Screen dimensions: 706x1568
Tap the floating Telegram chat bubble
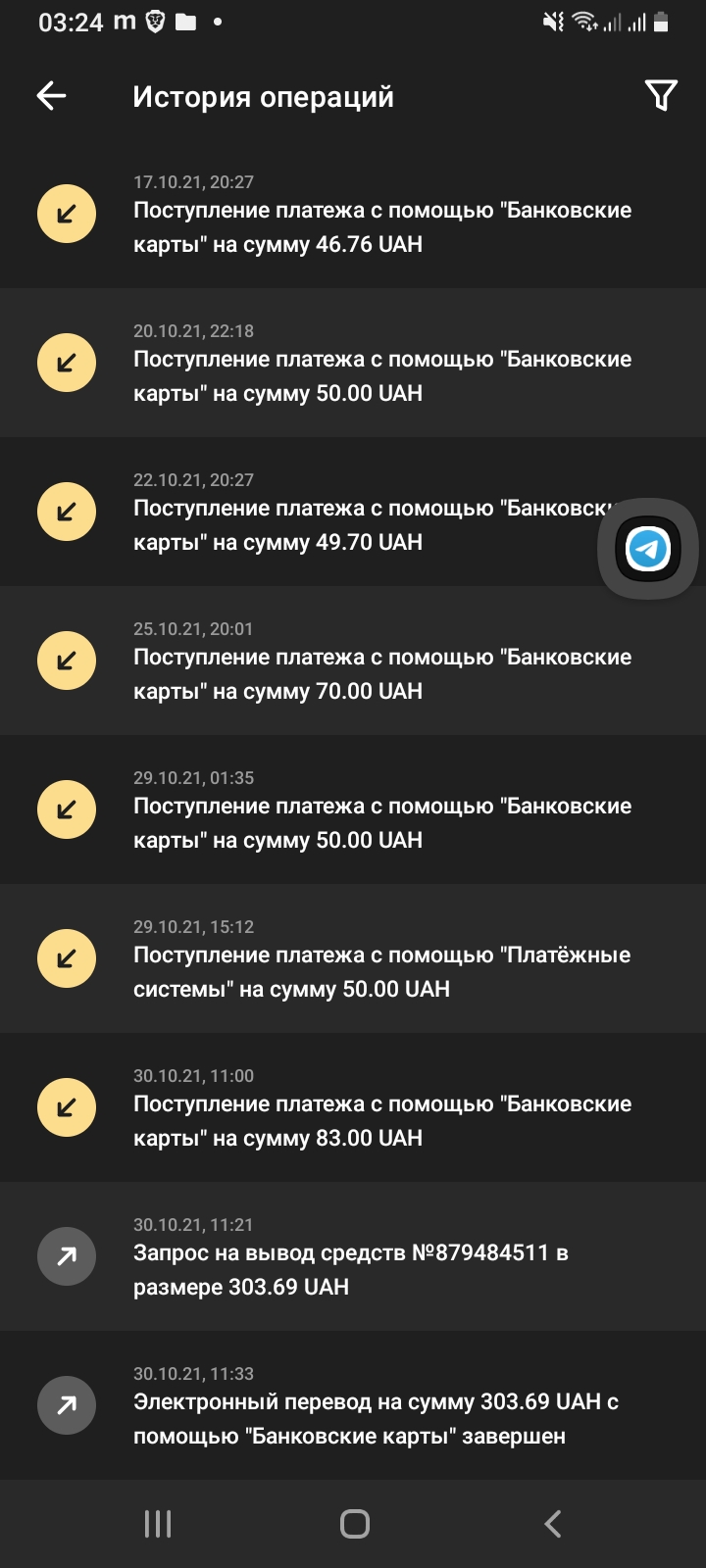(x=648, y=549)
